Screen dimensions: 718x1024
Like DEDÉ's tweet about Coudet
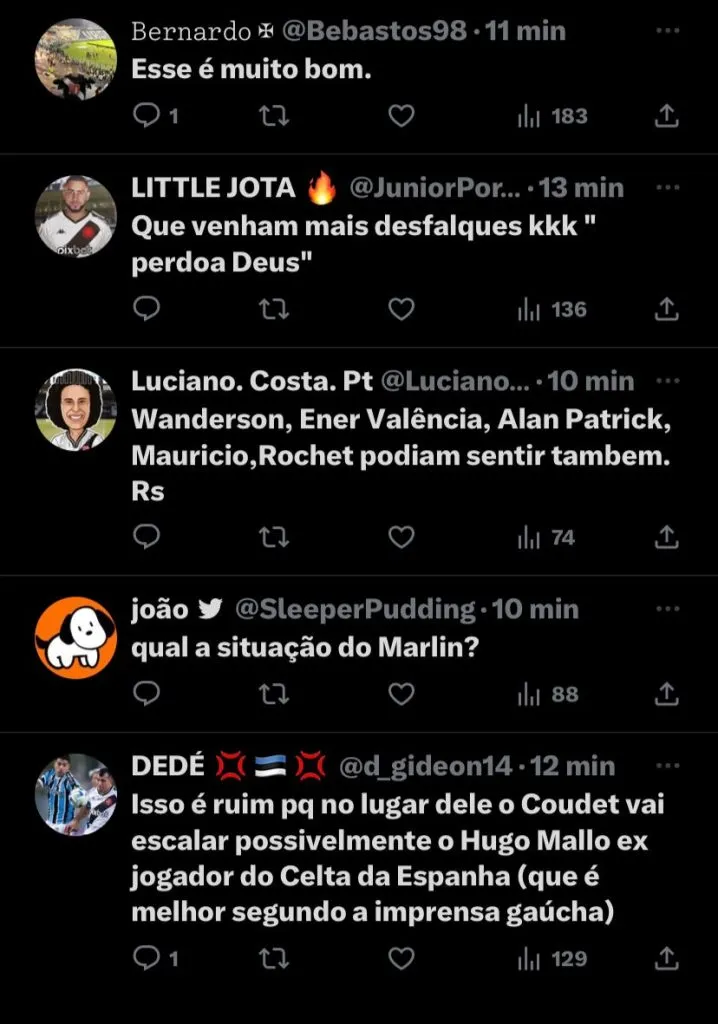(x=401, y=959)
